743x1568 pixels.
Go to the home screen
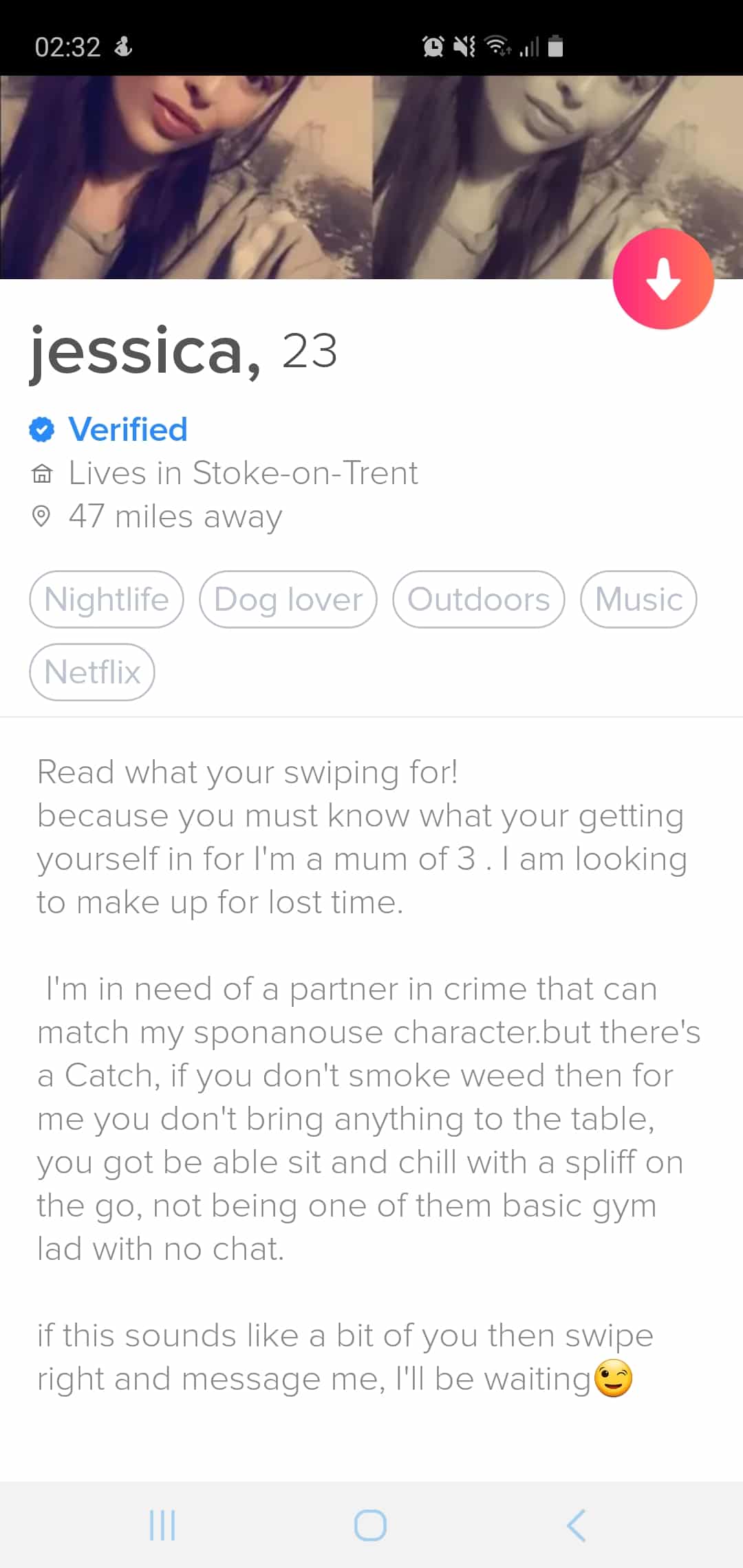click(x=370, y=1525)
